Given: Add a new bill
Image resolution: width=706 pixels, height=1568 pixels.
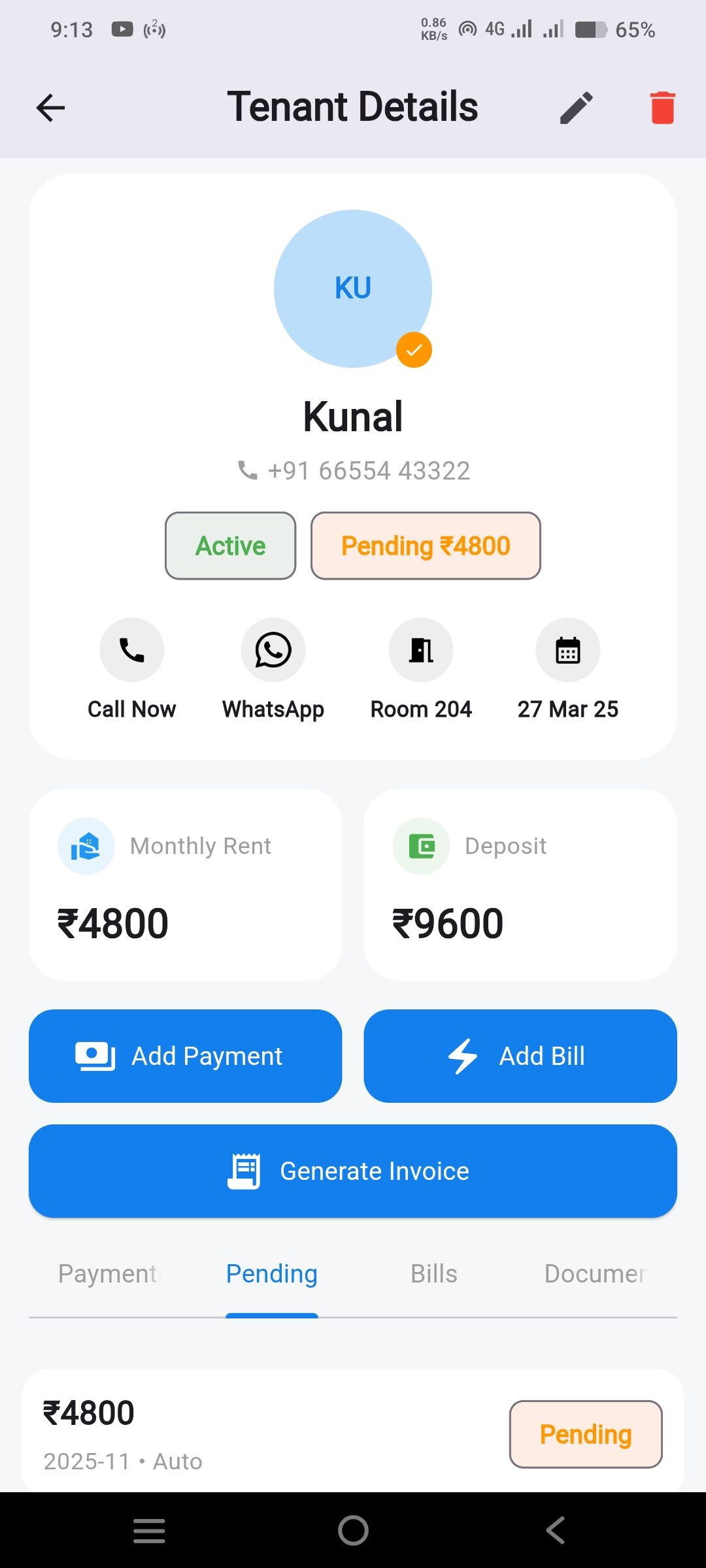Looking at the screenshot, I should [520, 1056].
